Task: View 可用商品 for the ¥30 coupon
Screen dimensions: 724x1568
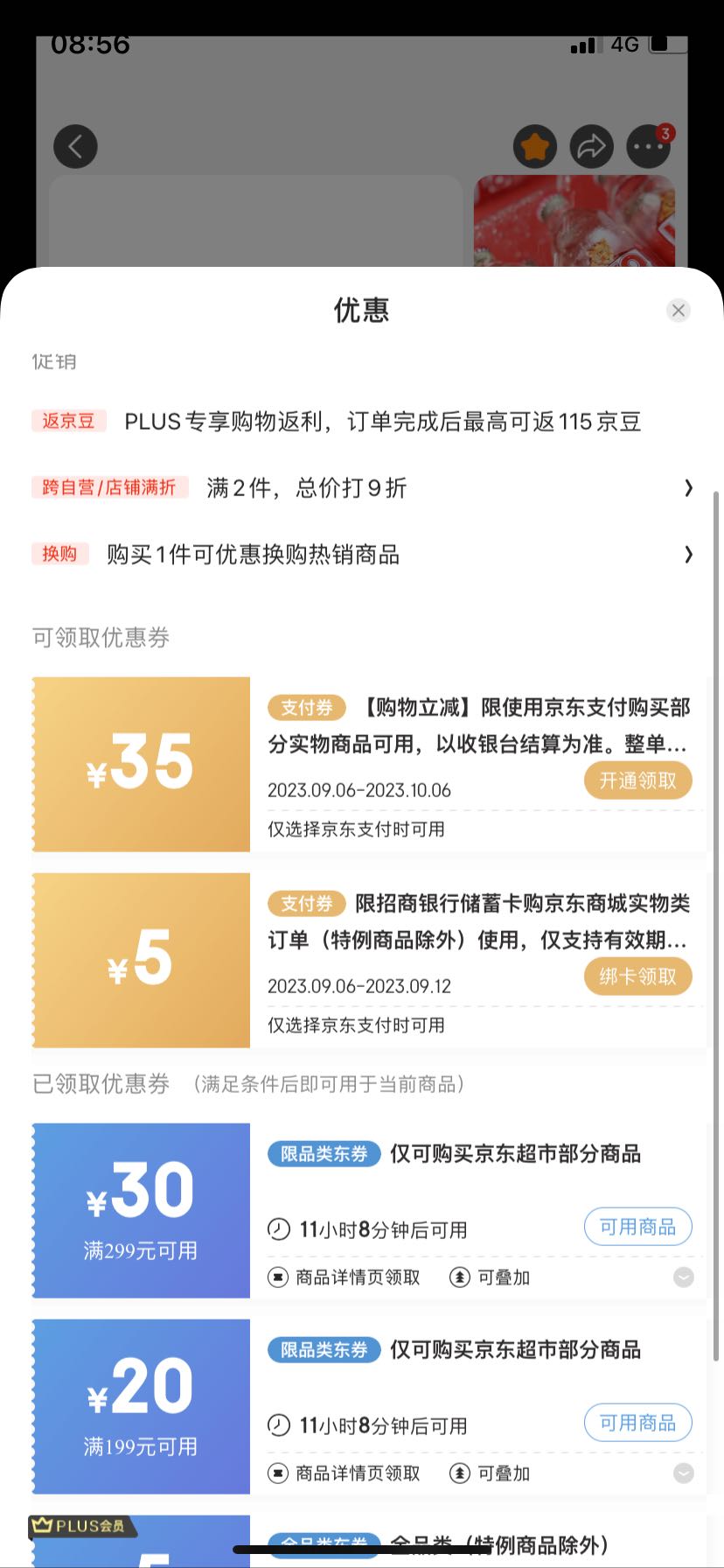Action: click(637, 1227)
